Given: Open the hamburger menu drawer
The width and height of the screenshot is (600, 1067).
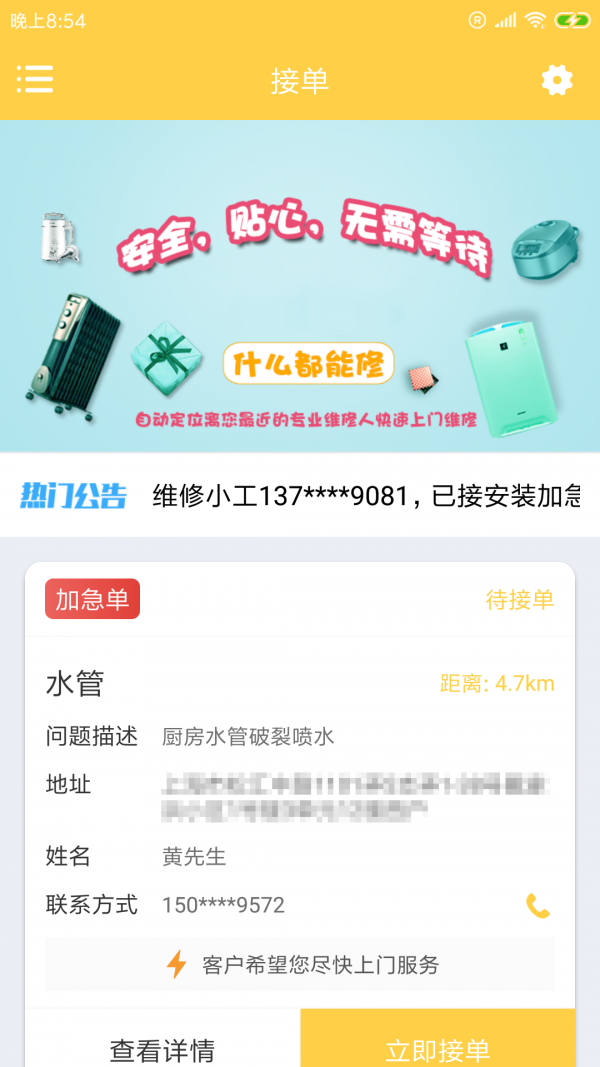Looking at the screenshot, I should (x=35, y=80).
